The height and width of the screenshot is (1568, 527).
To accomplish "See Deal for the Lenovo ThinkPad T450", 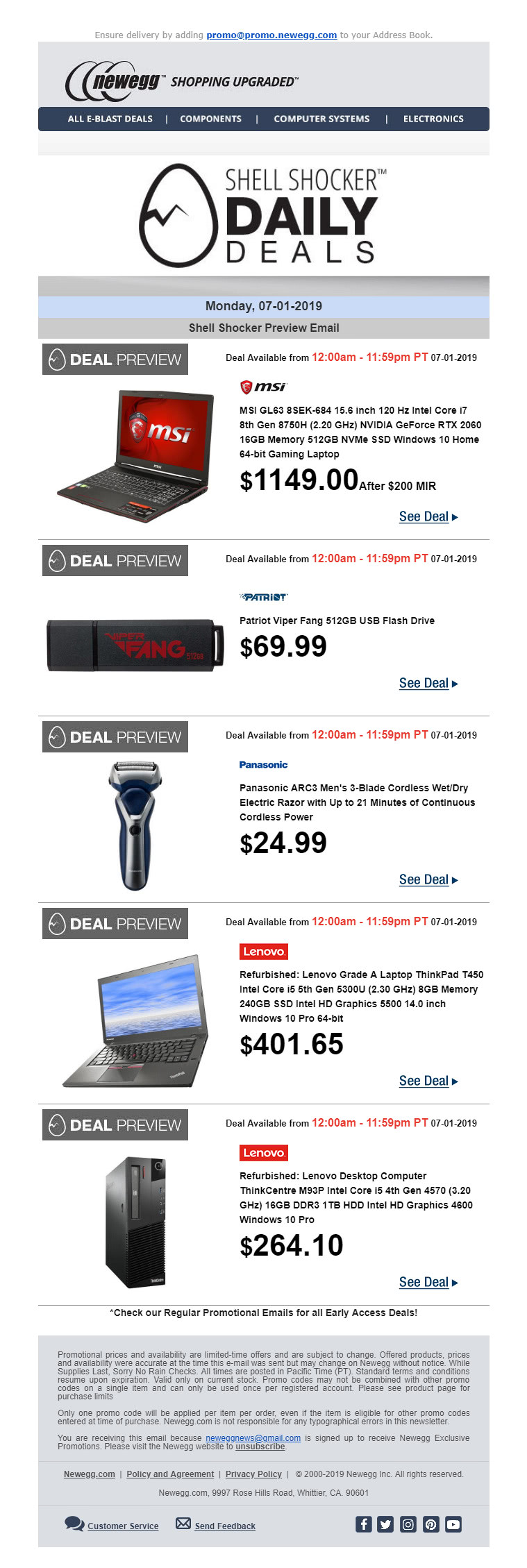I will pos(428,1081).
